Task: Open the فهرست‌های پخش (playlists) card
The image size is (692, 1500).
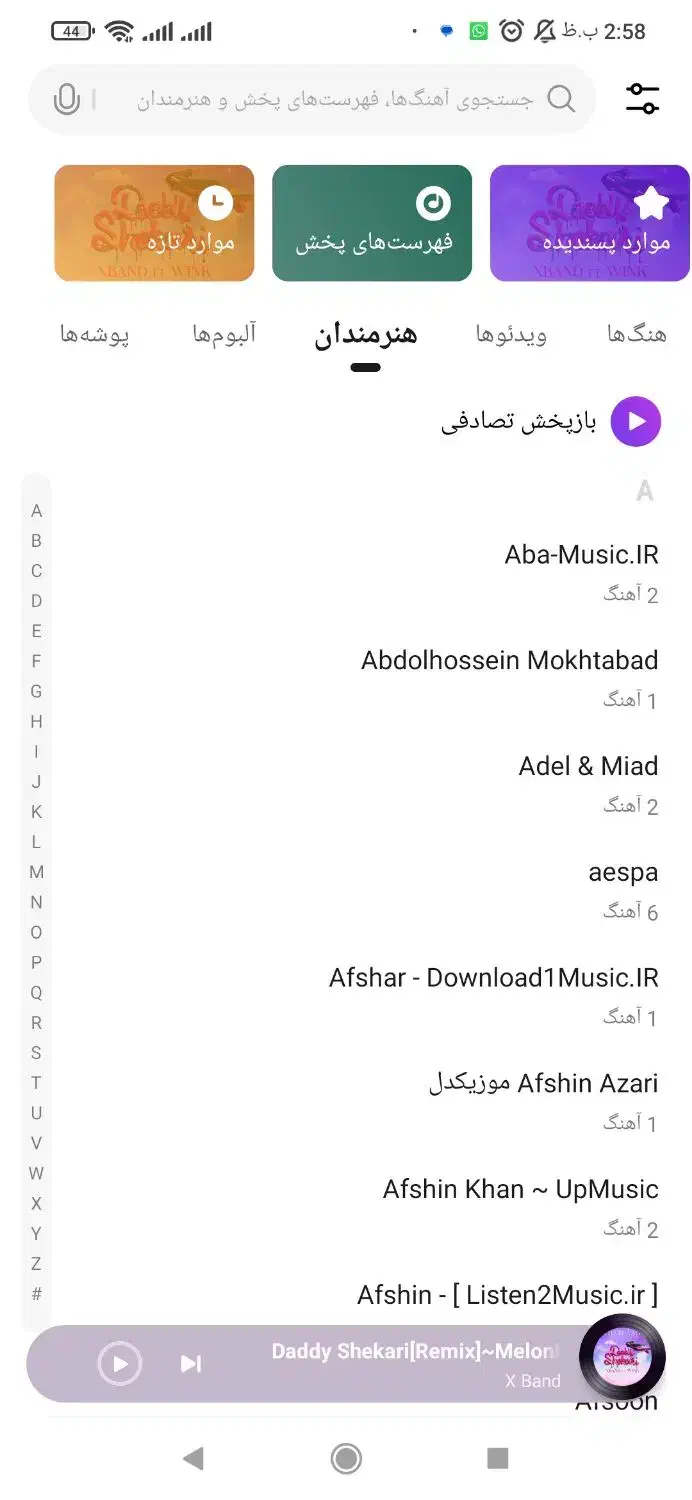Action: coord(372,223)
